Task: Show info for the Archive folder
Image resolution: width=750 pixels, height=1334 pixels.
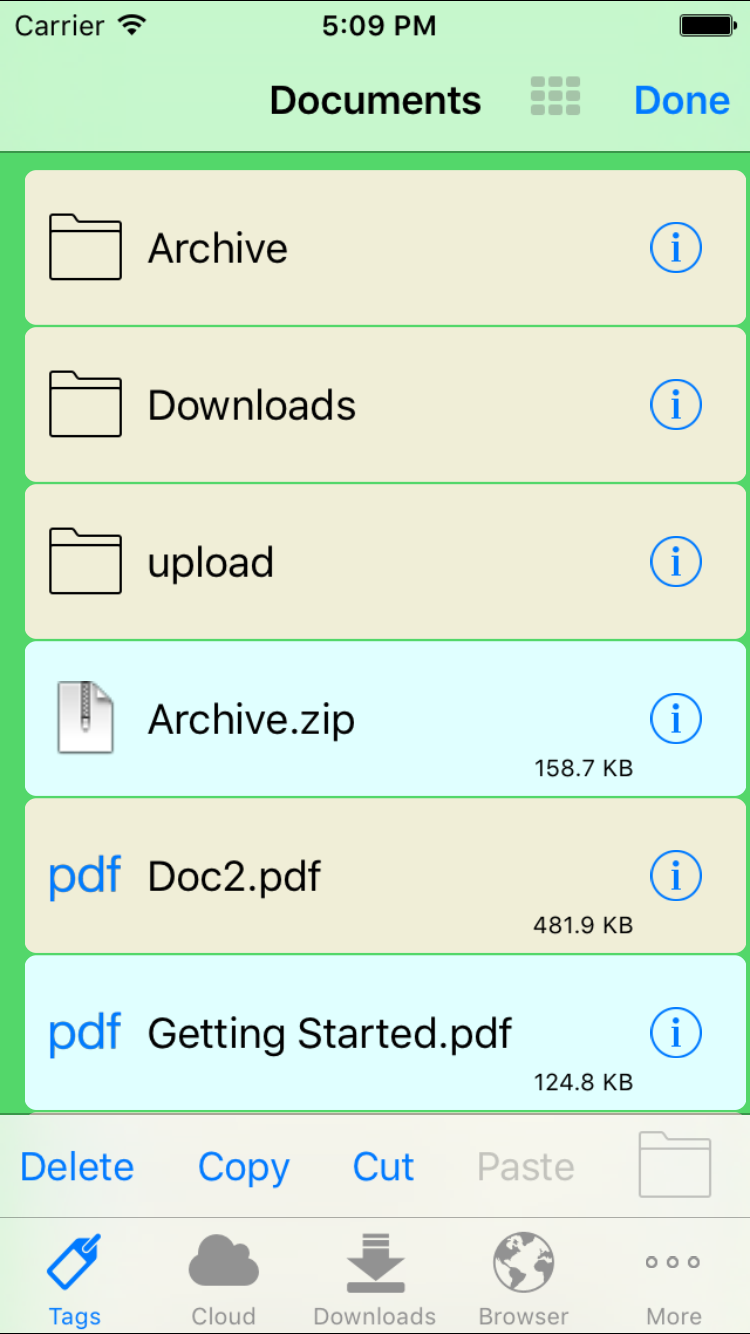Action: (676, 247)
